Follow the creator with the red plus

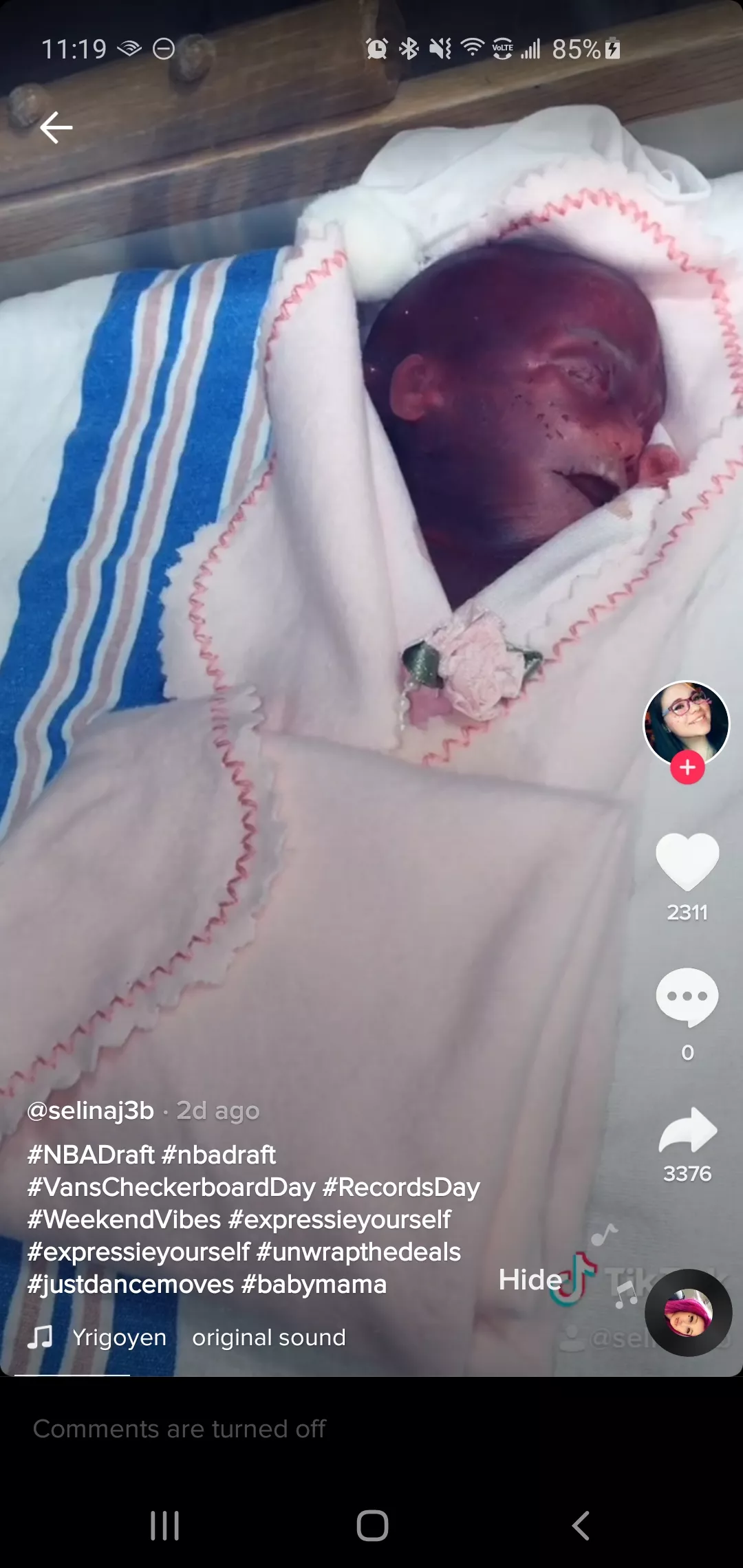687,767
